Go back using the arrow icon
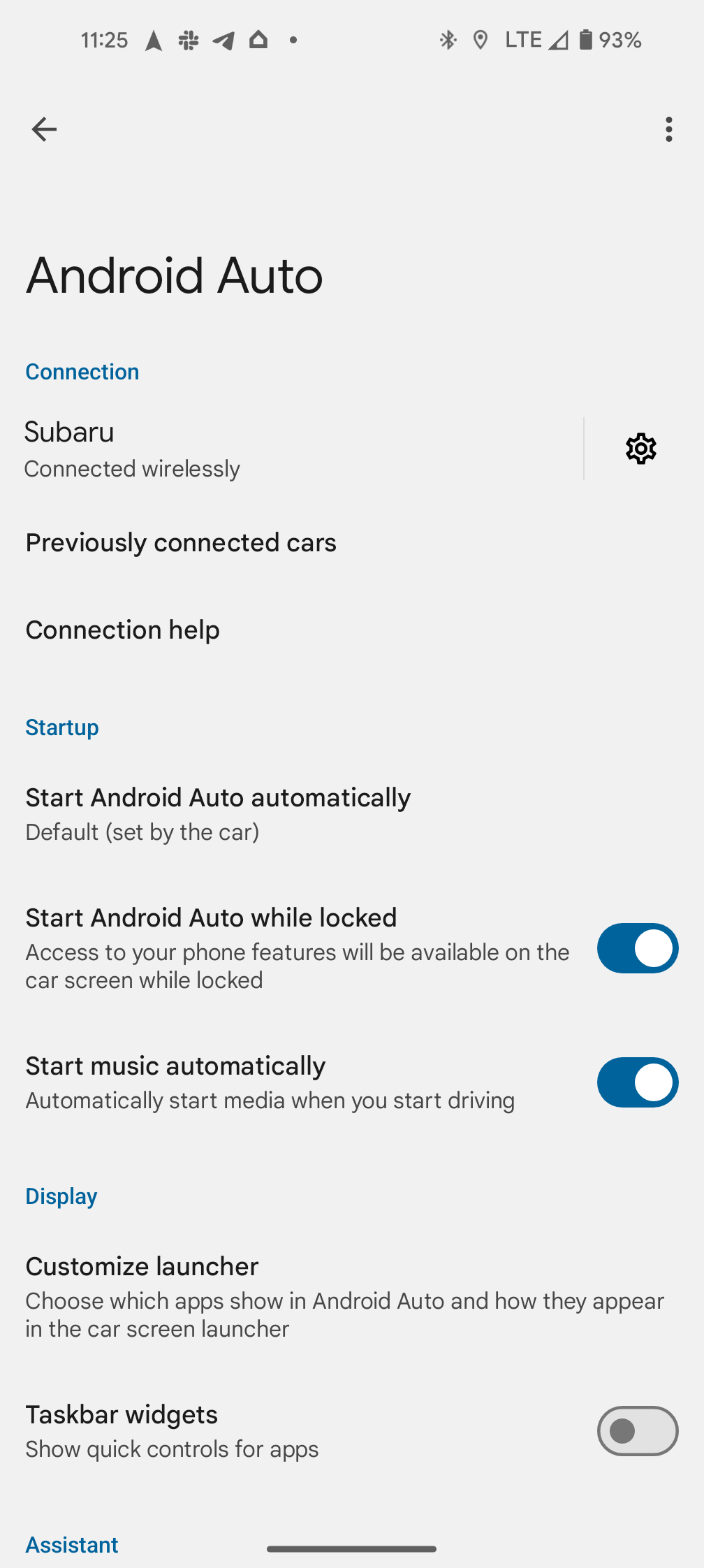Image resolution: width=704 pixels, height=1568 pixels. pyautogui.click(x=44, y=129)
